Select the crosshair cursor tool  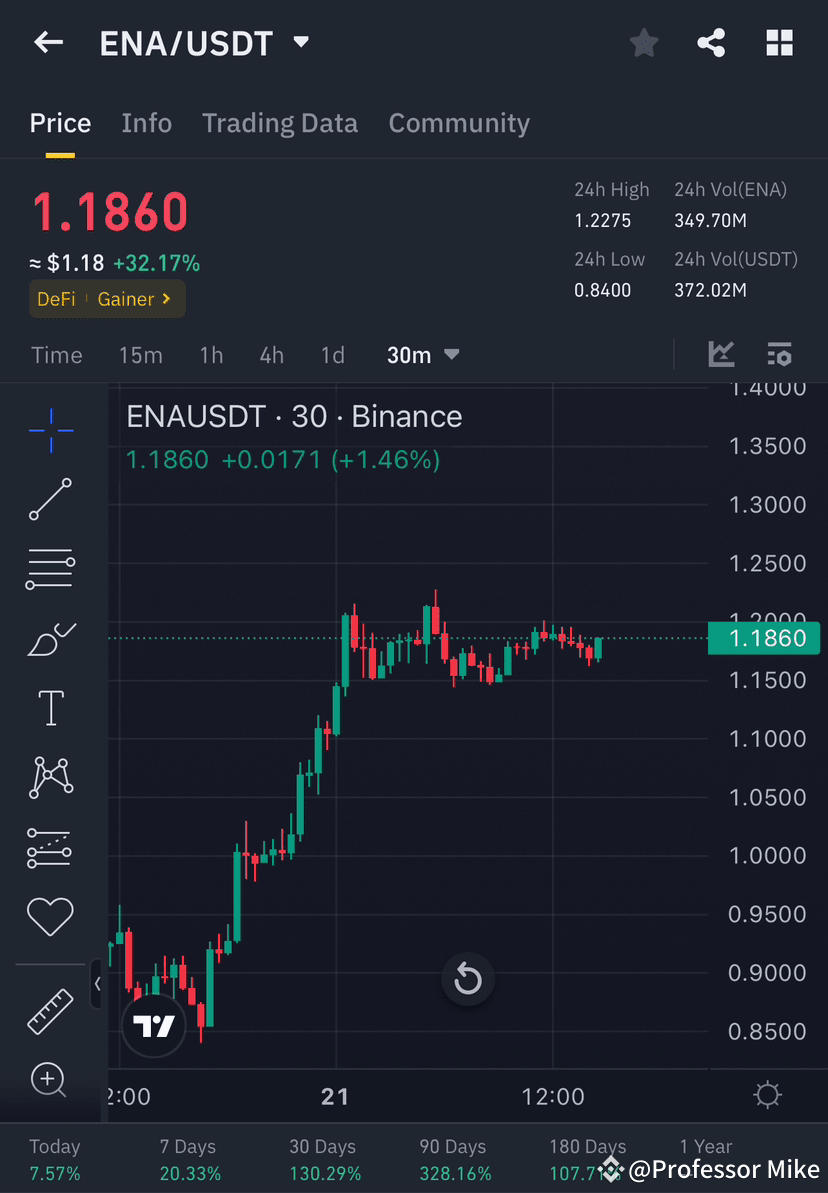tap(49, 430)
